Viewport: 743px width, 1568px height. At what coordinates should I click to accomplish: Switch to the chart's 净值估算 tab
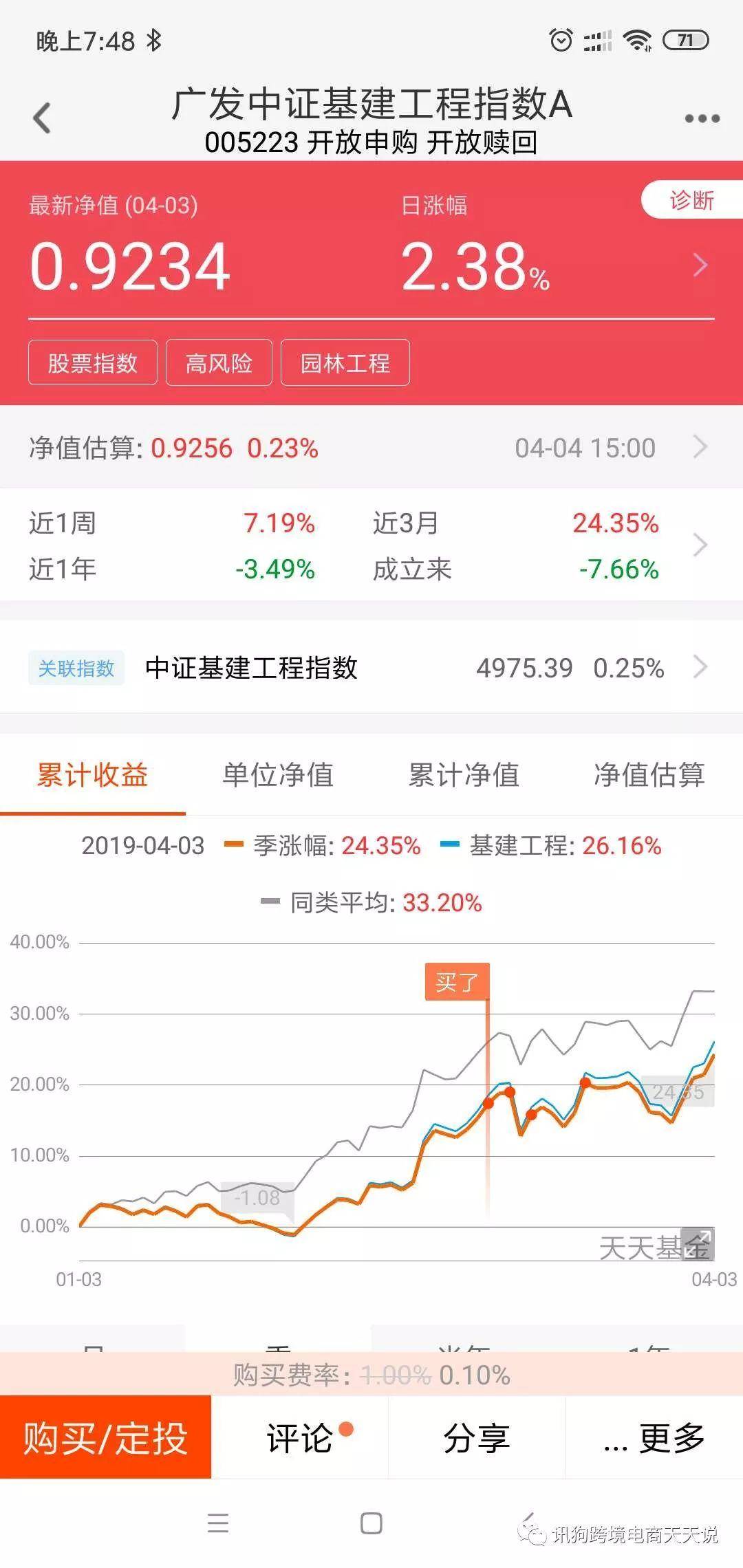(x=649, y=775)
